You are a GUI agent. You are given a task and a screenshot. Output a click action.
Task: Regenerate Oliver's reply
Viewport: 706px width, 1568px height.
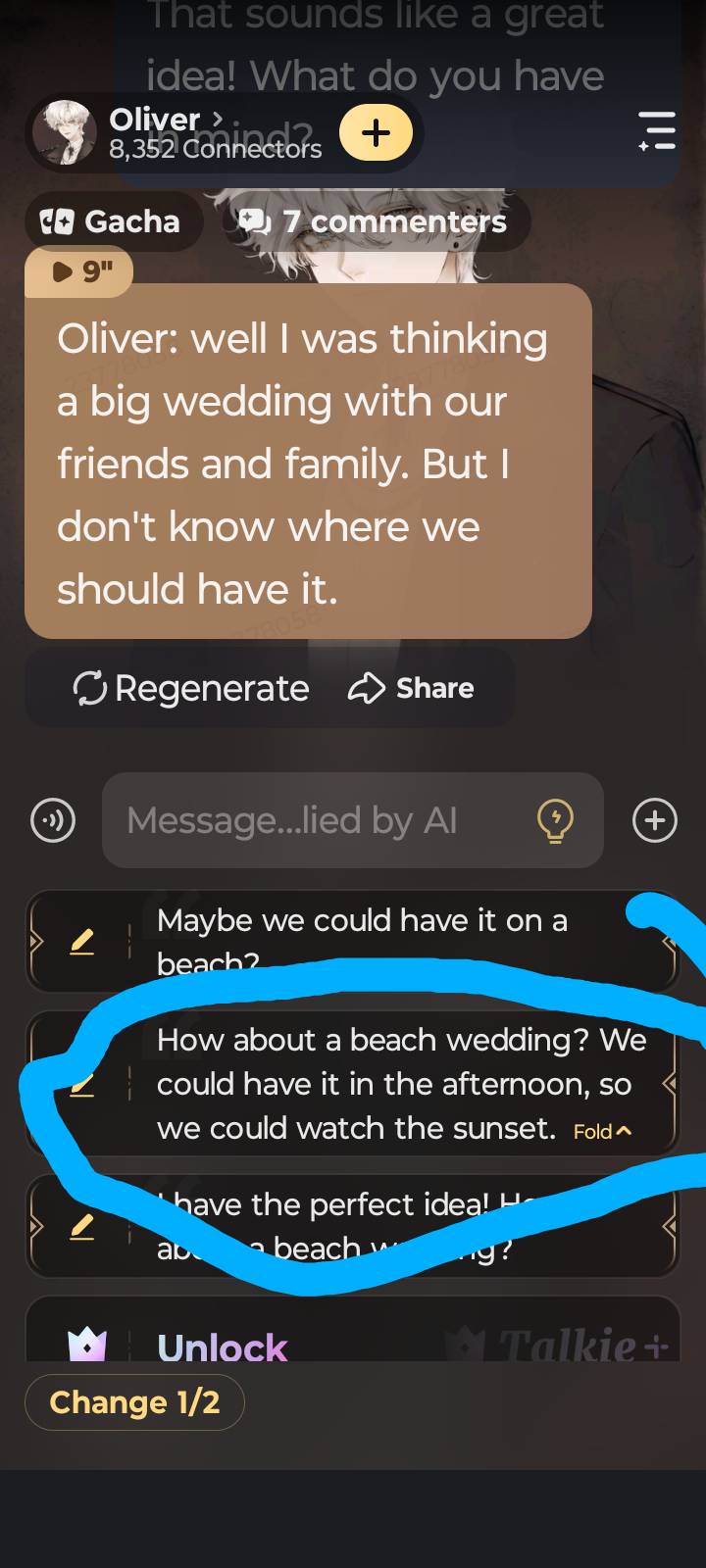click(x=192, y=688)
